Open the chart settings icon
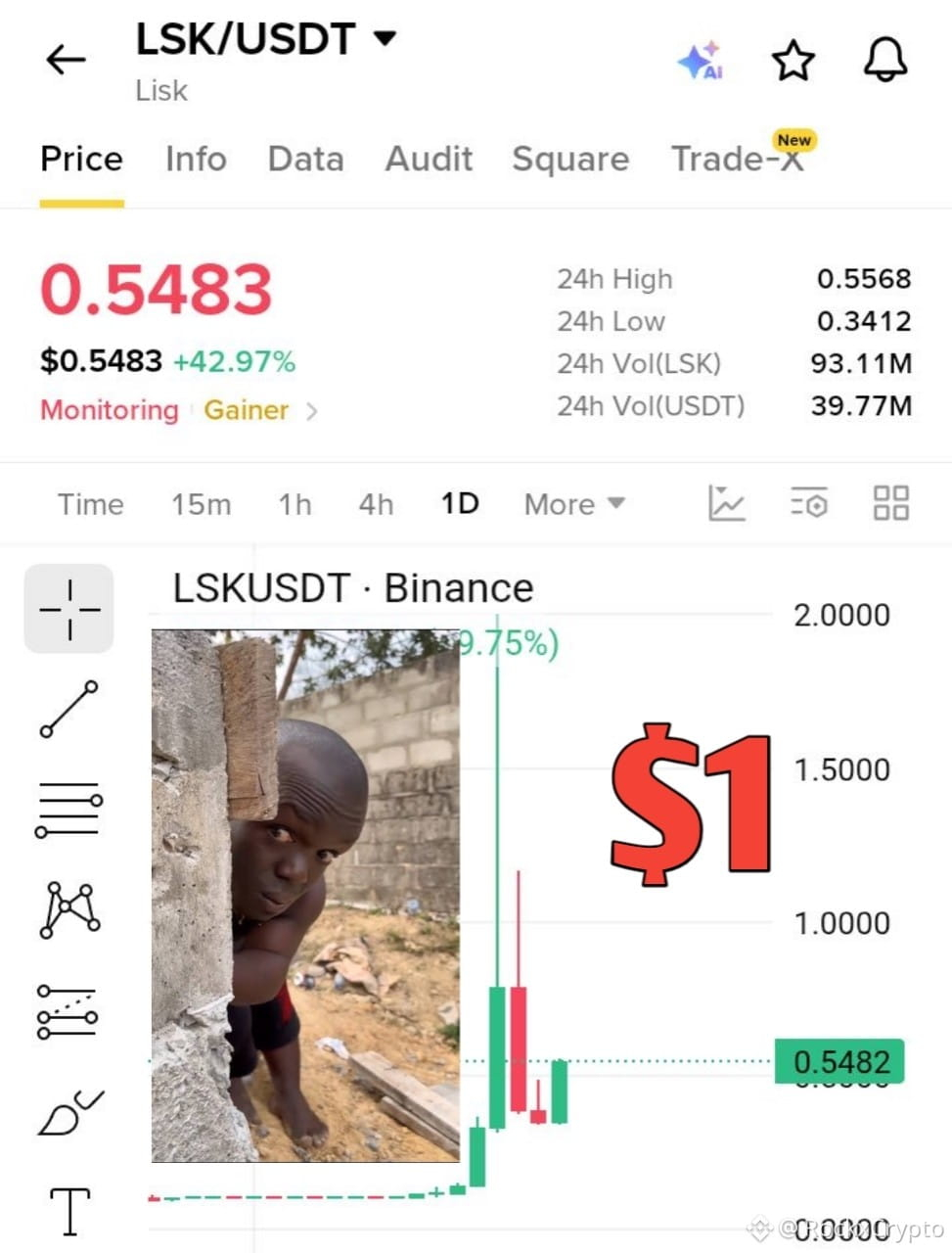This screenshot has width=952, height=1253. 809,503
